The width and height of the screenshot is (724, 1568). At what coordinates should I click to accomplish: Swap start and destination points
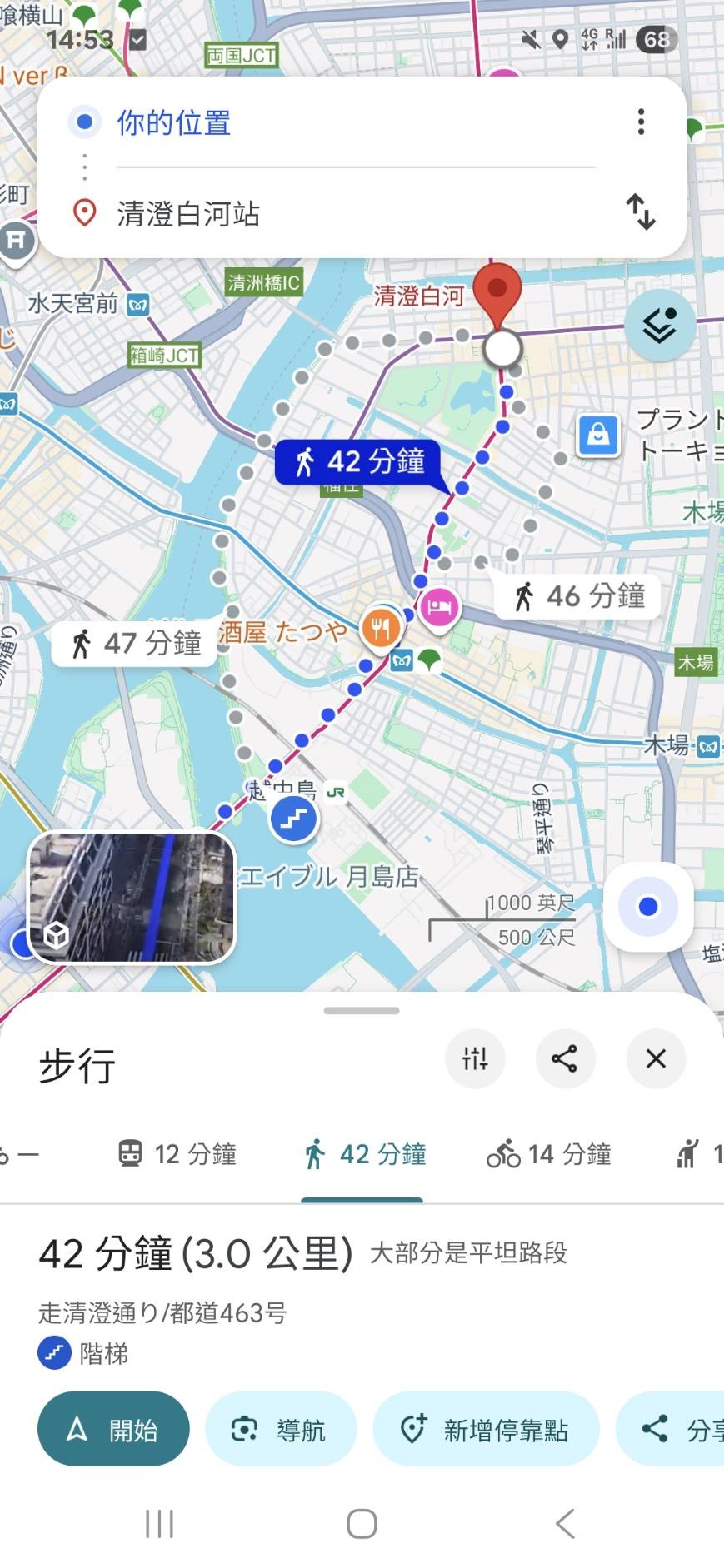pos(640,212)
